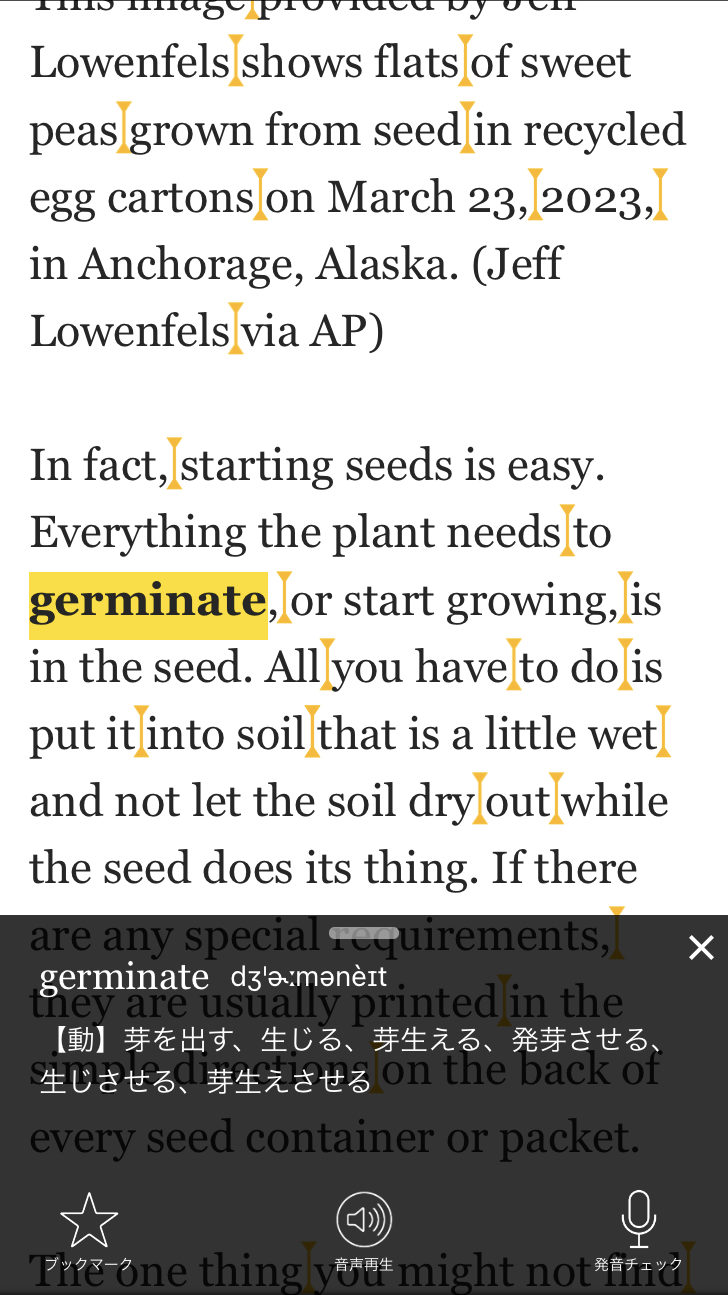Close the germinate dictionary panel
728x1295 pixels.
(701, 948)
